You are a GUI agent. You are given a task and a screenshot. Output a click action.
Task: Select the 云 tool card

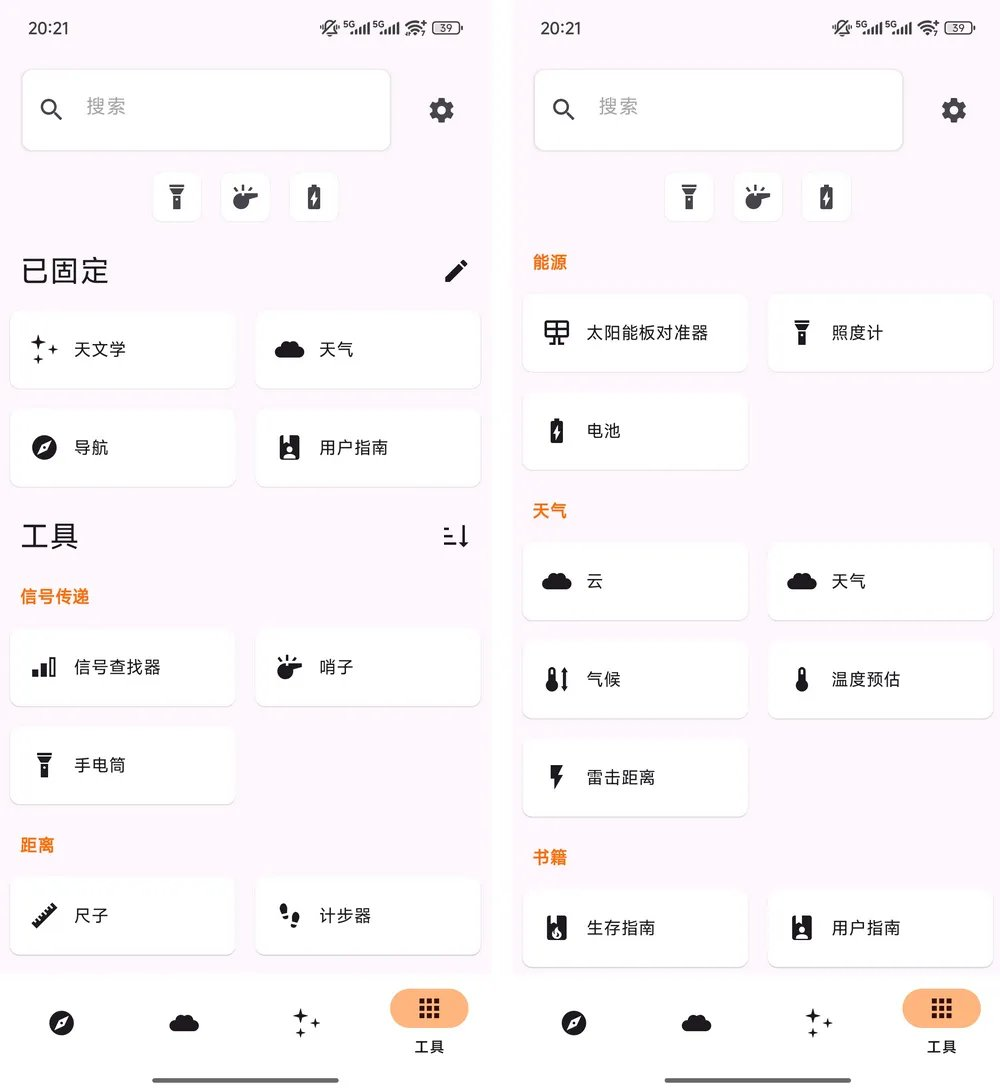pyautogui.click(x=635, y=581)
